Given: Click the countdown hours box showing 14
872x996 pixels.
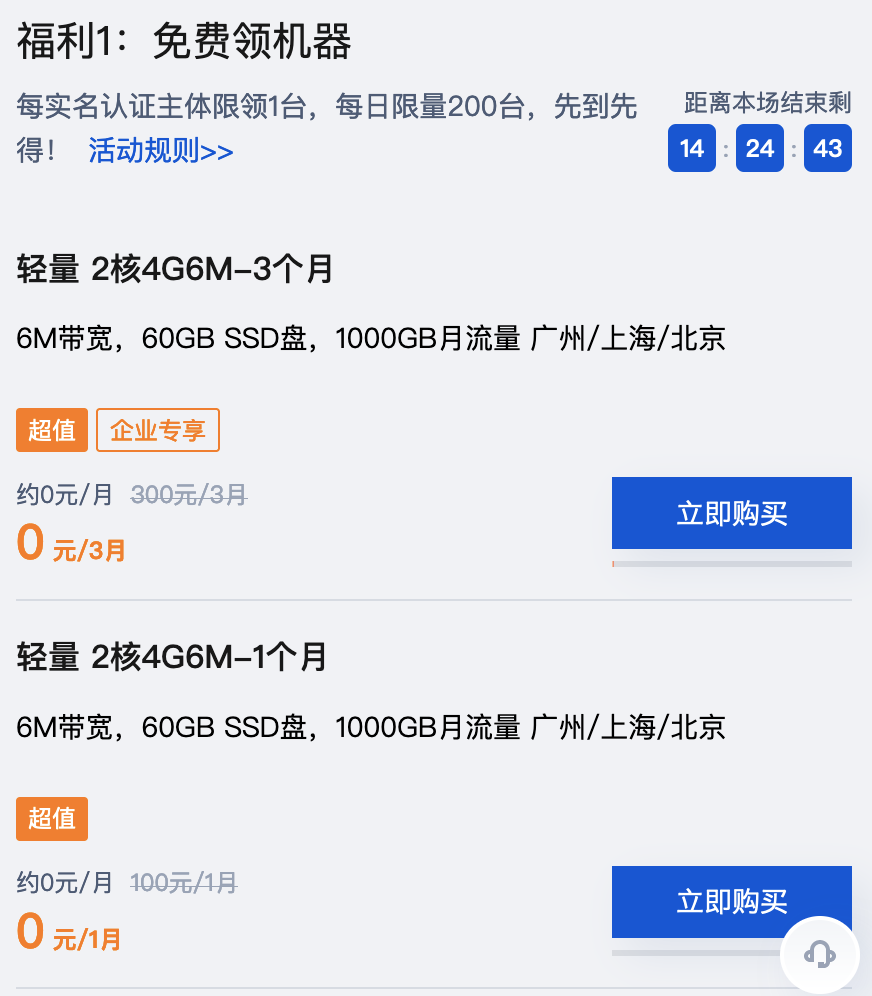Looking at the screenshot, I should coord(691,148).
